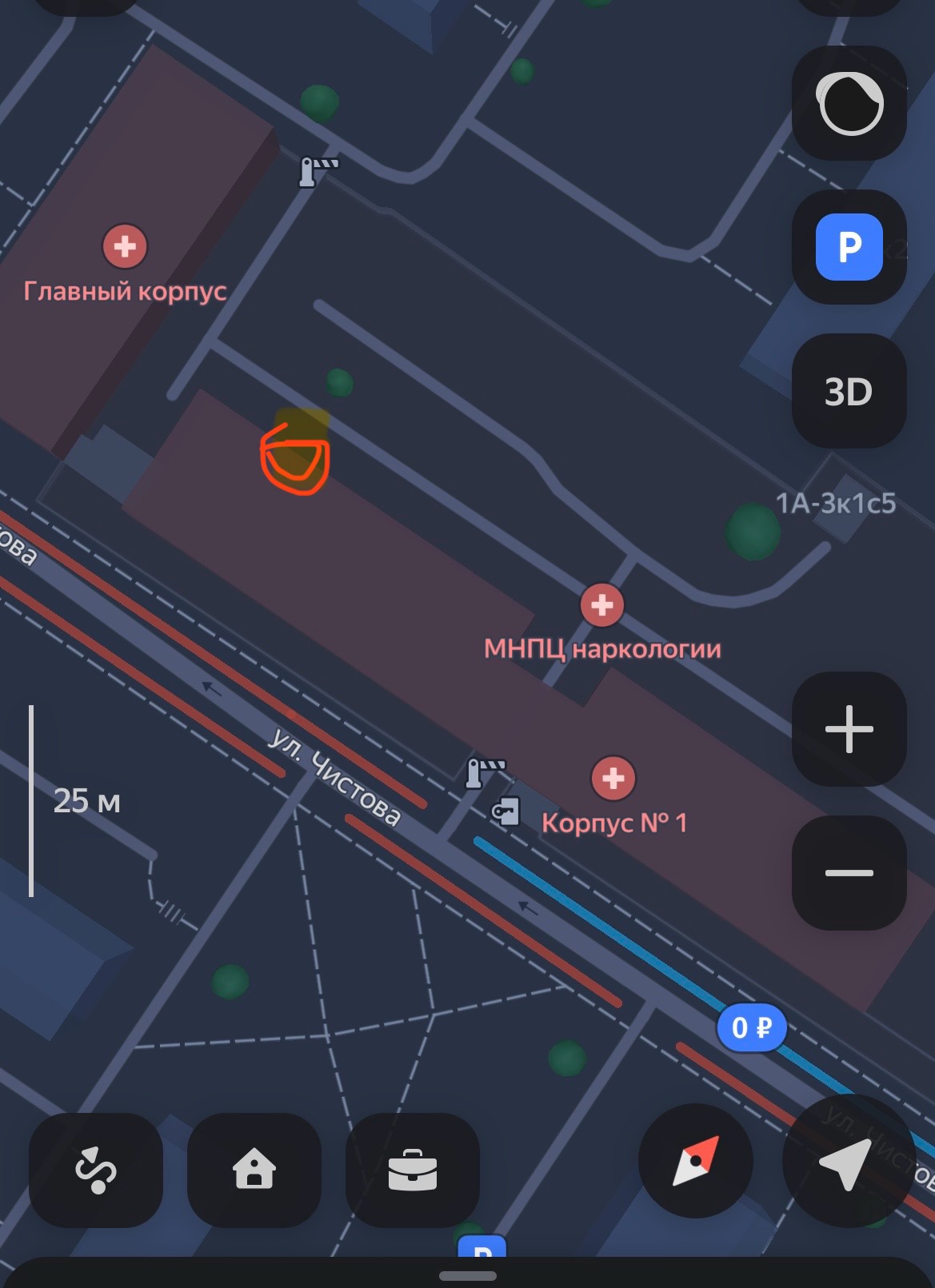Zoom out with the minus button
This screenshot has height=1288, width=935.
click(849, 872)
